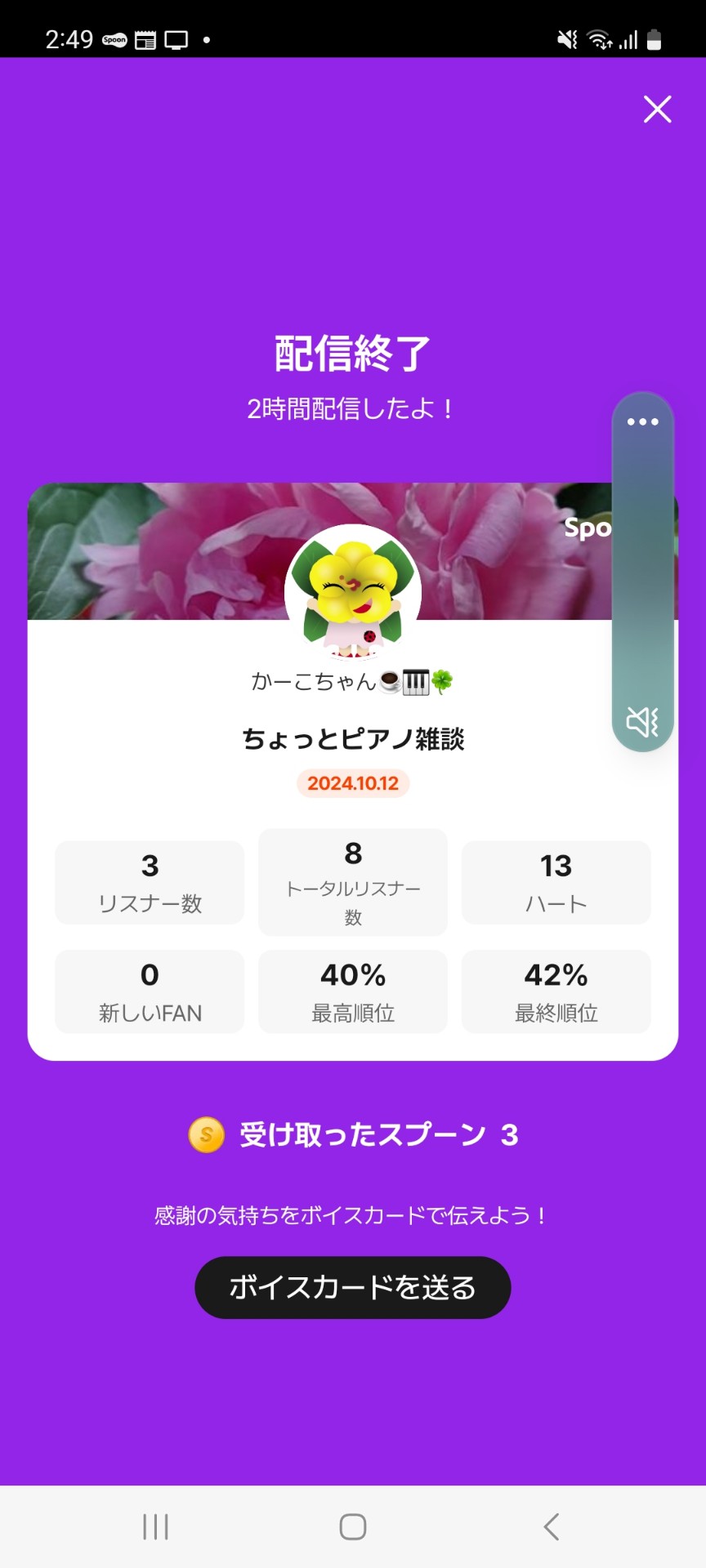Tap the silent mode icon in status bar
Viewport: 706px width, 1568px height.
click(567, 39)
